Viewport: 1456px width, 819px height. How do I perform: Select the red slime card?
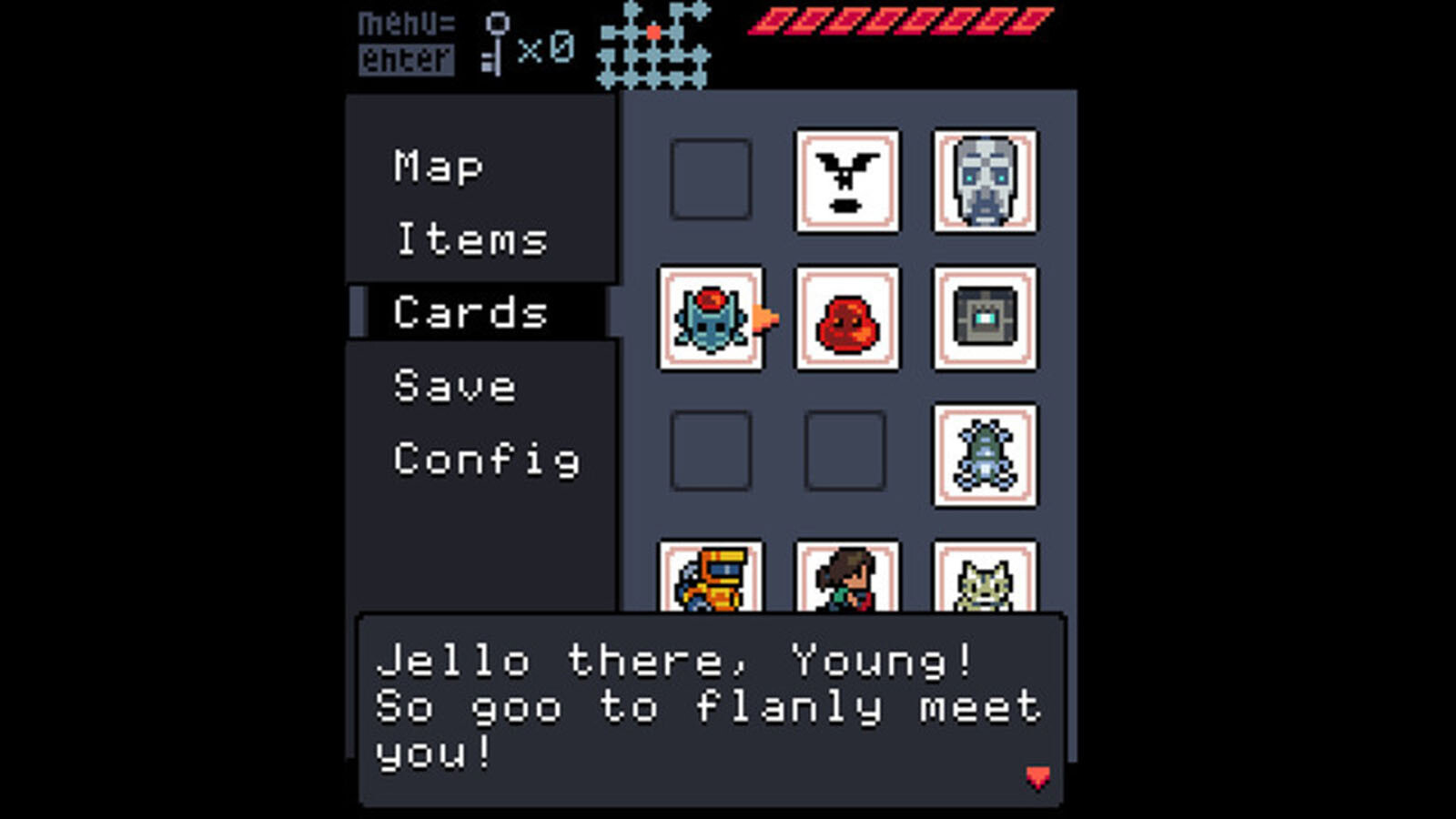pos(847,318)
